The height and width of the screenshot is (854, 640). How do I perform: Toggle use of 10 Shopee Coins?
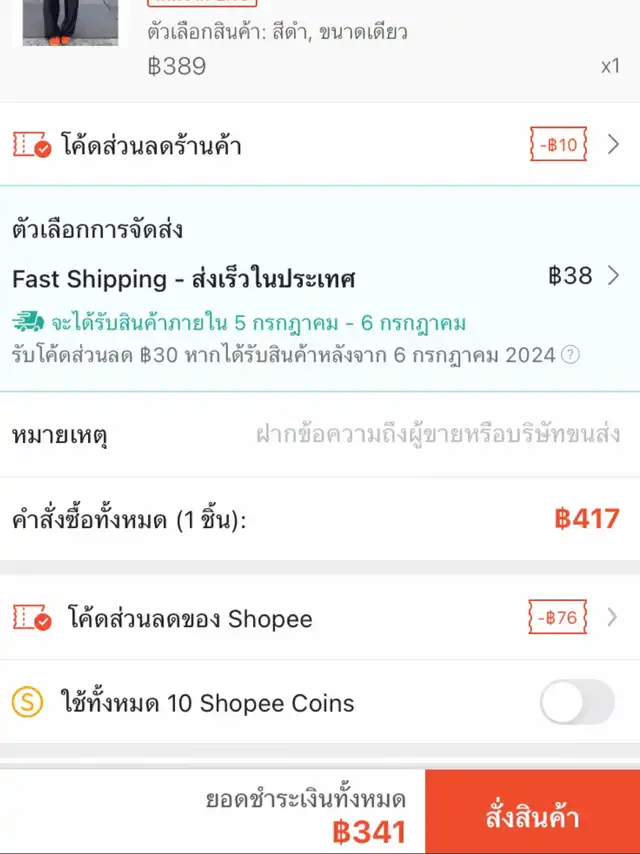[577, 702]
